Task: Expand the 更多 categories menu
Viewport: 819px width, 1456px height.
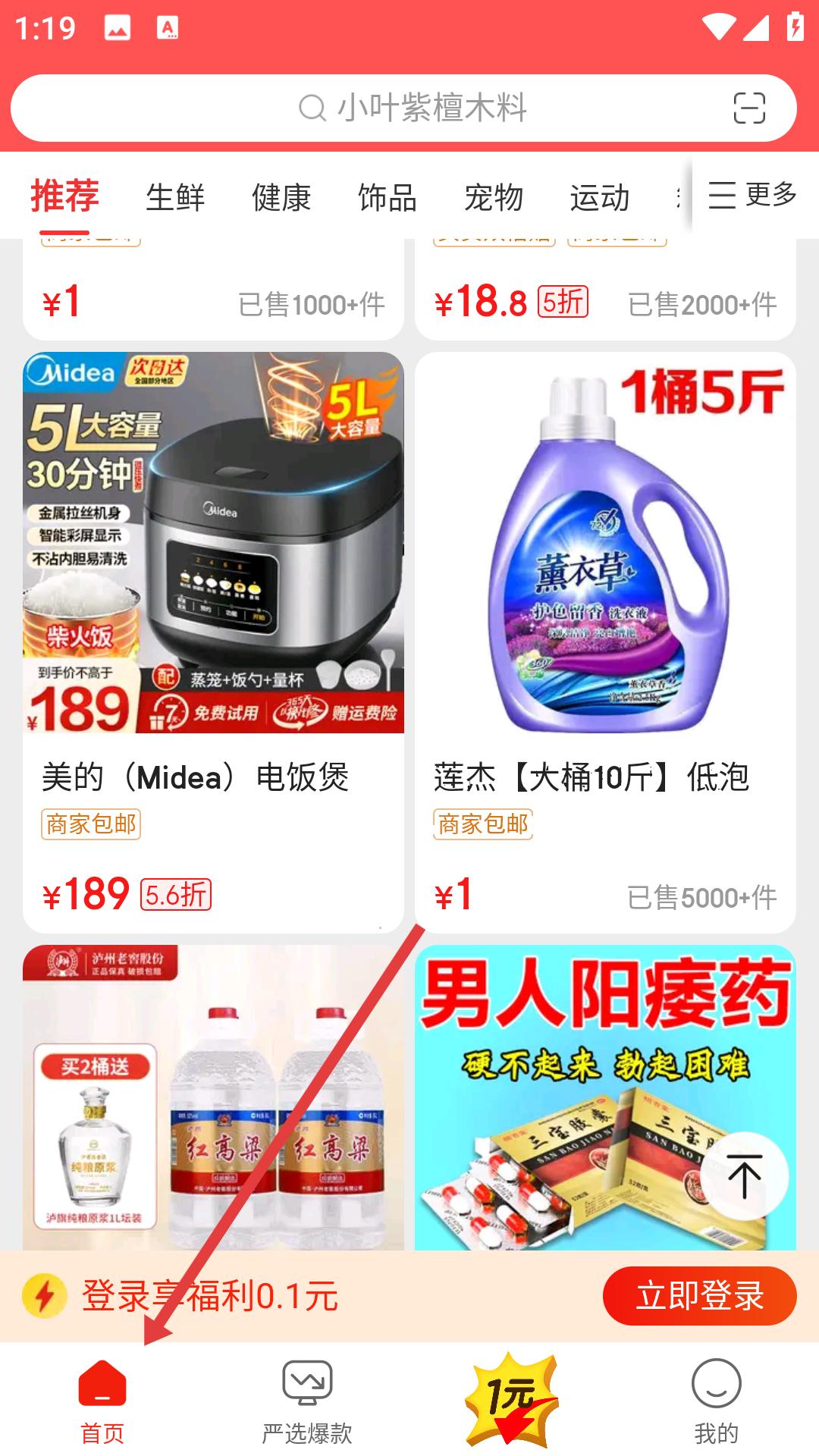Action: (753, 195)
